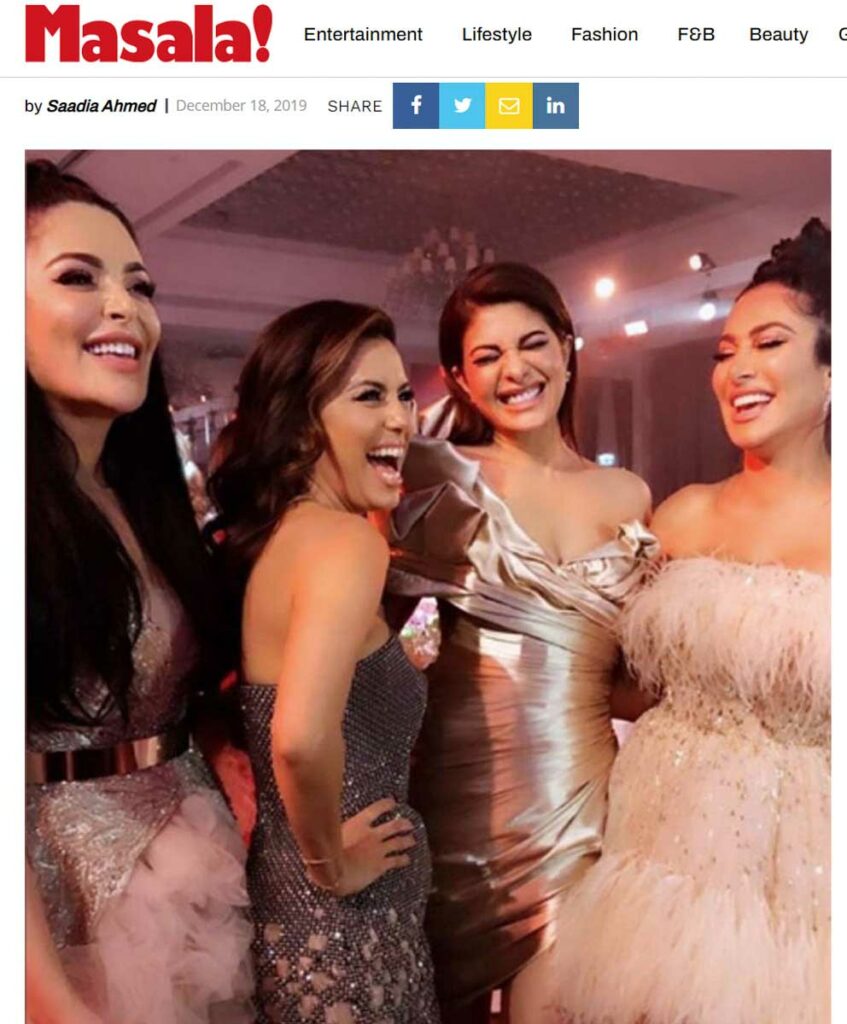Share this article on Facebook
Image resolution: width=847 pixels, height=1024 pixels.
click(416, 106)
